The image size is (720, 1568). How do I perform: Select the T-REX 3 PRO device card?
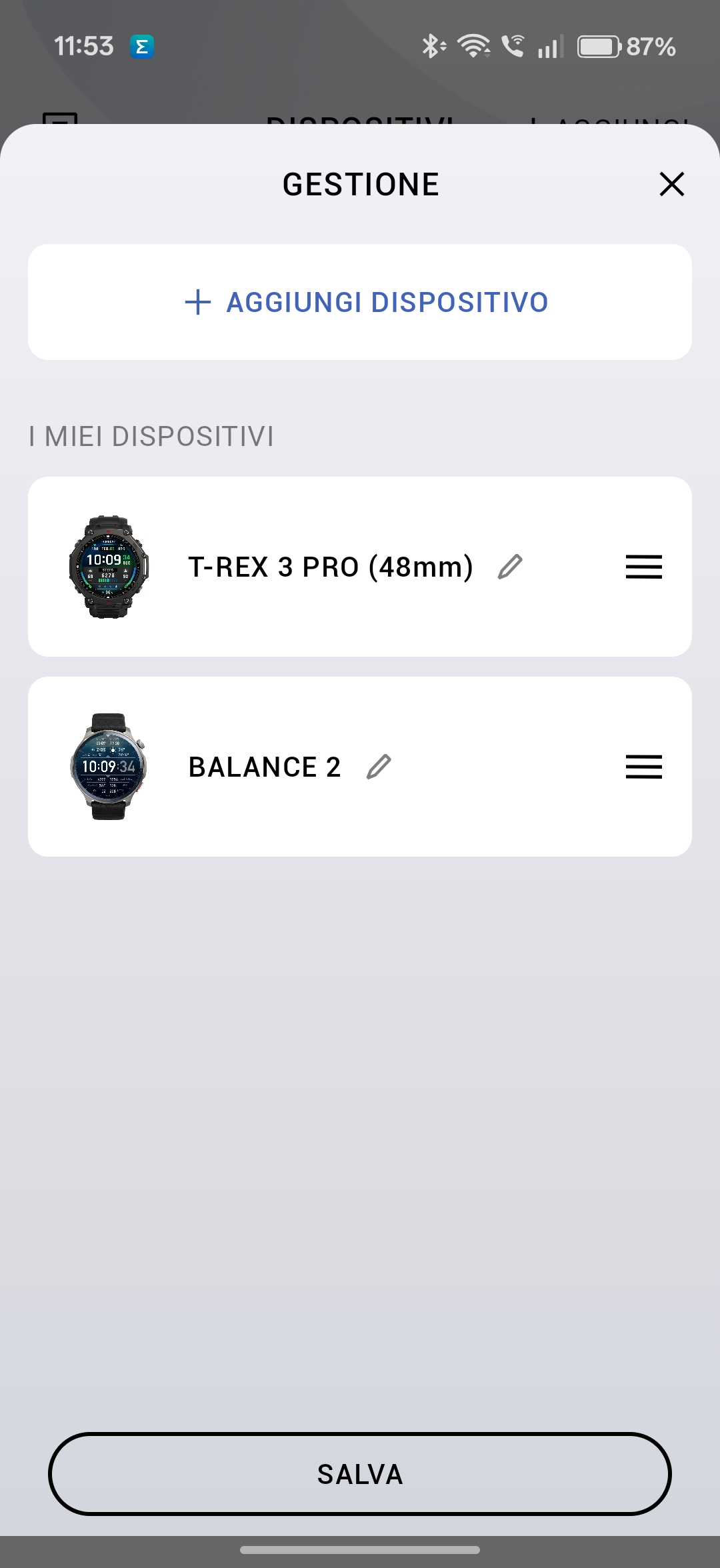330,567
